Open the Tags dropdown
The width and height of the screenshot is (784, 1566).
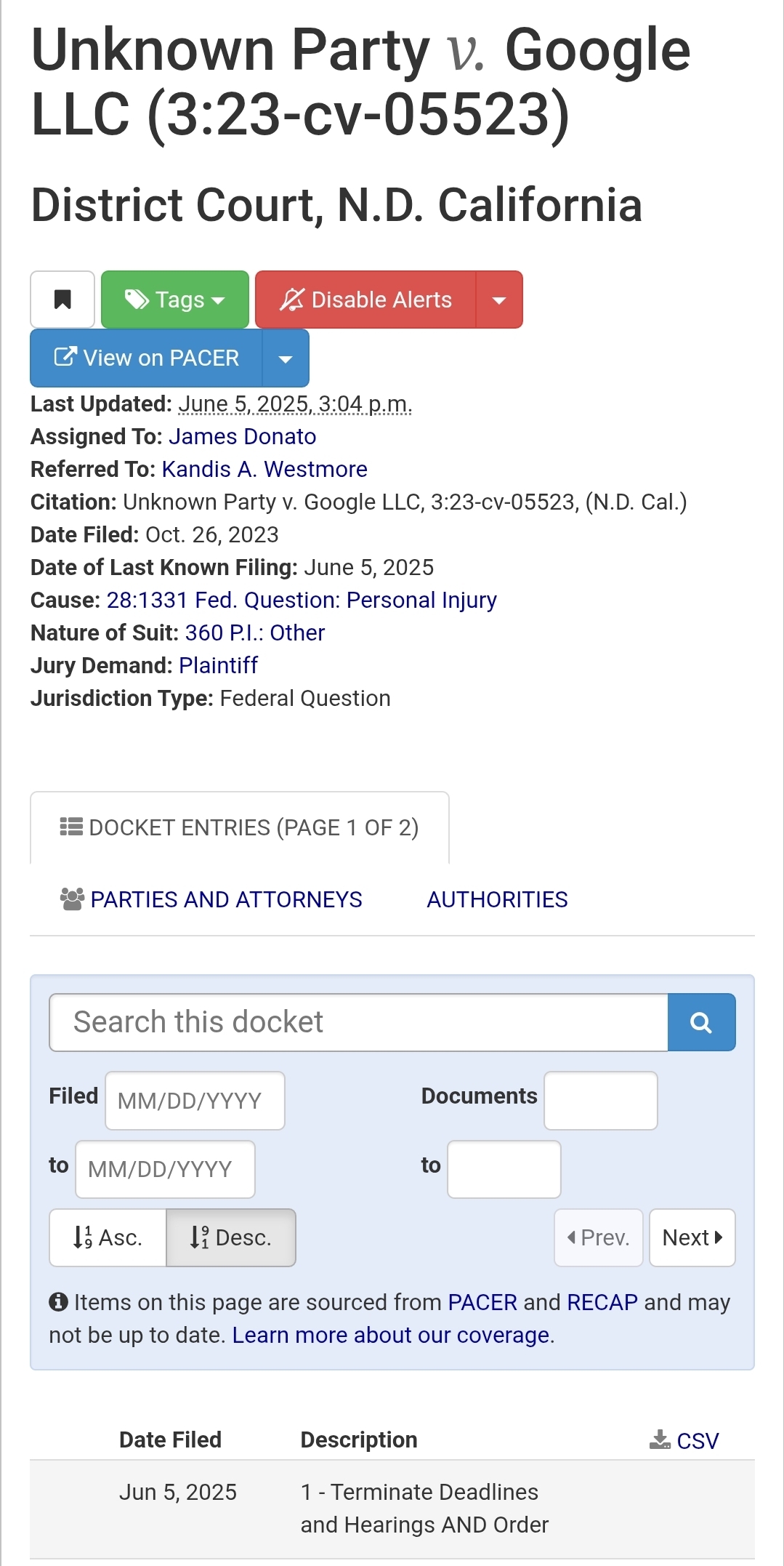click(175, 300)
